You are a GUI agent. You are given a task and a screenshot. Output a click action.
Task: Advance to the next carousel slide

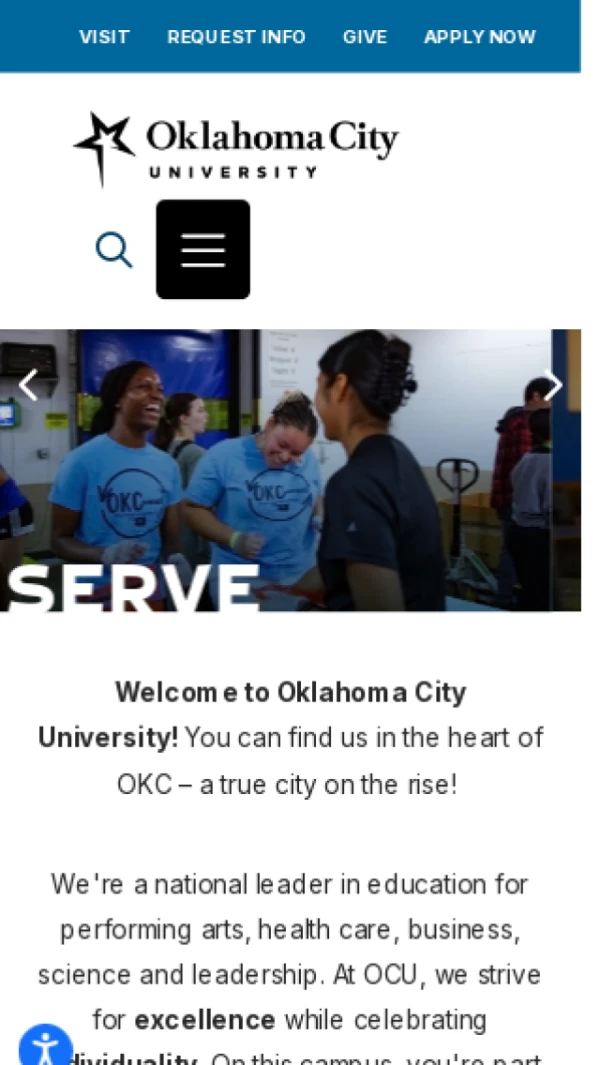(552, 385)
